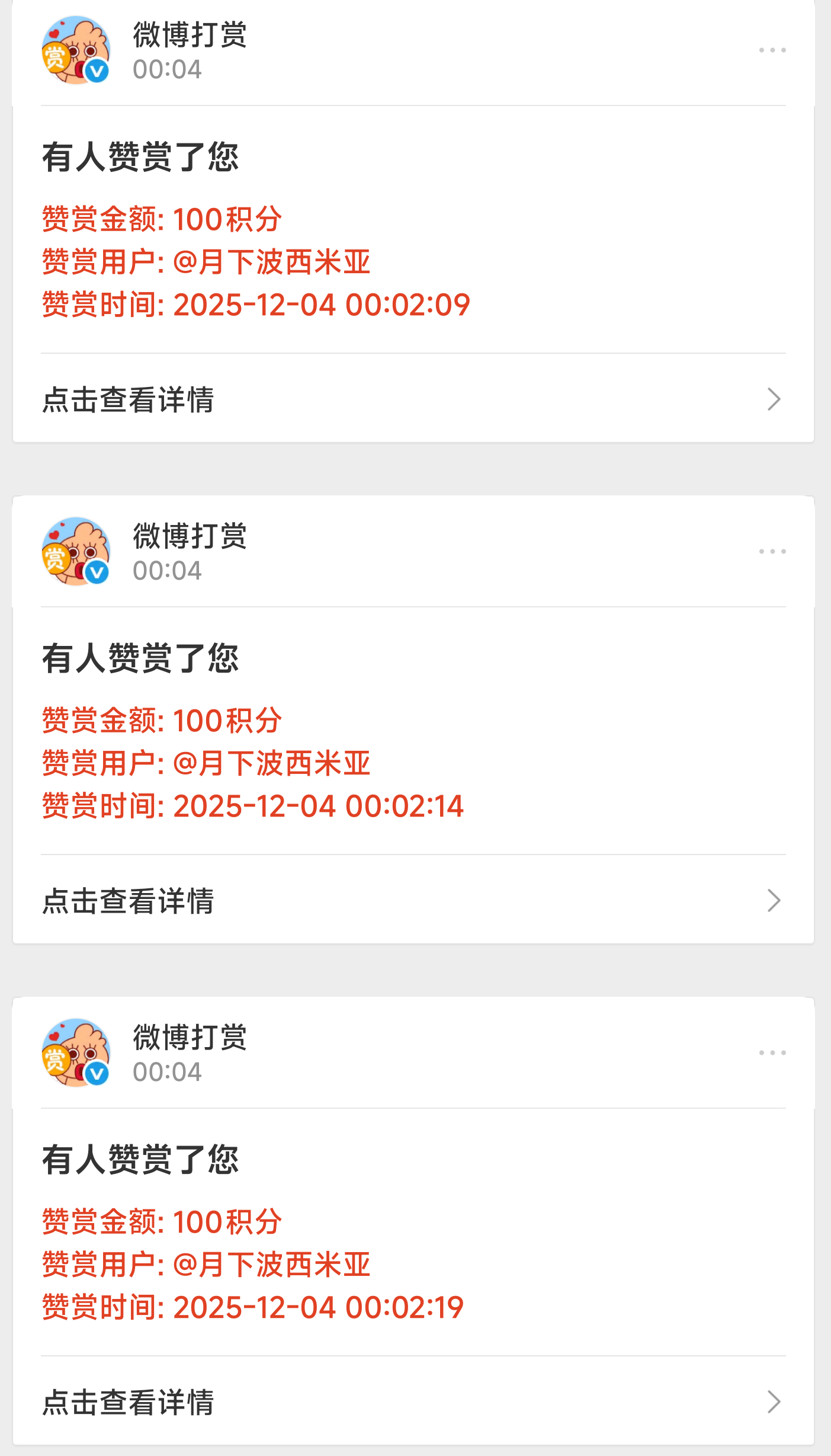Click the 微博打赏 sender name on the third message
This screenshot has width=831, height=1456.
pyautogui.click(x=188, y=1037)
